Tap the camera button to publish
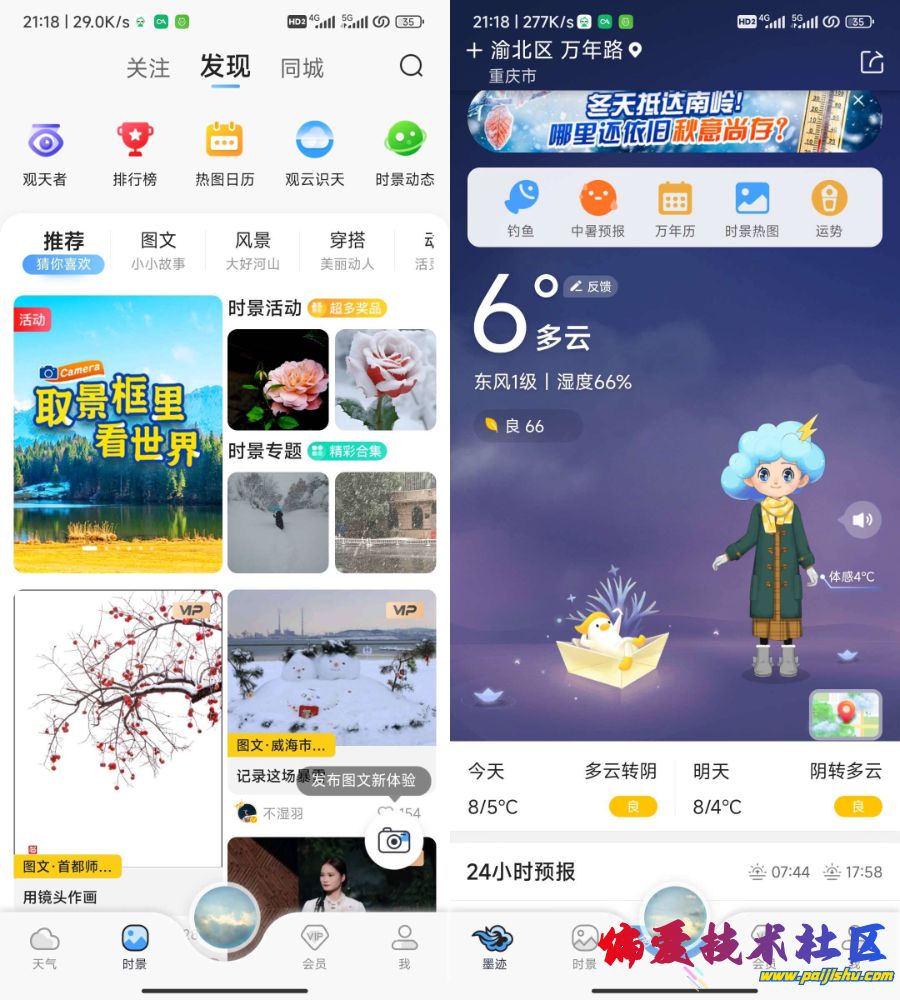This screenshot has height=1000, width=900. (x=394, y=841)
